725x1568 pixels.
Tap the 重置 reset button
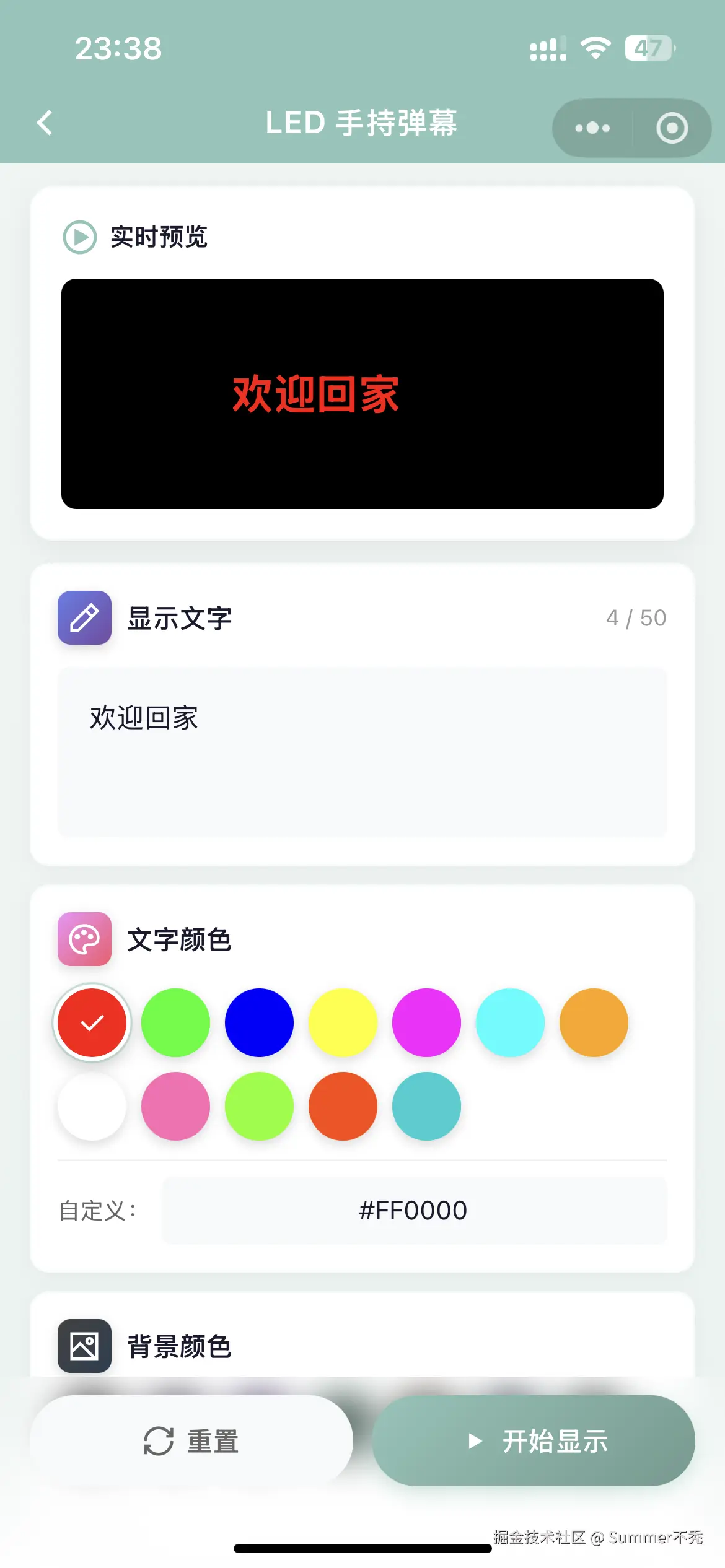tap(191, 1440)
